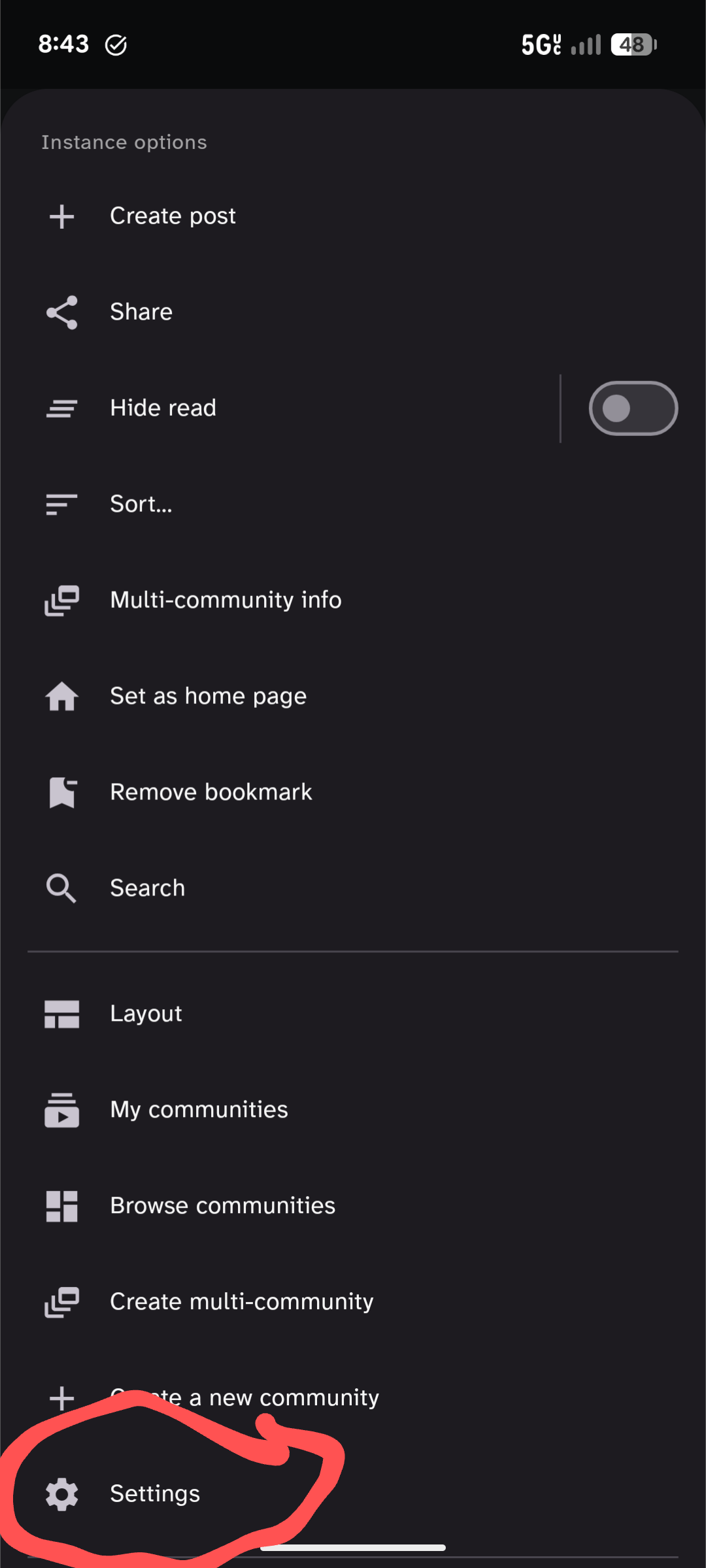Open the Sort options
The image size is (706, 1568).
tap(141, 504)
